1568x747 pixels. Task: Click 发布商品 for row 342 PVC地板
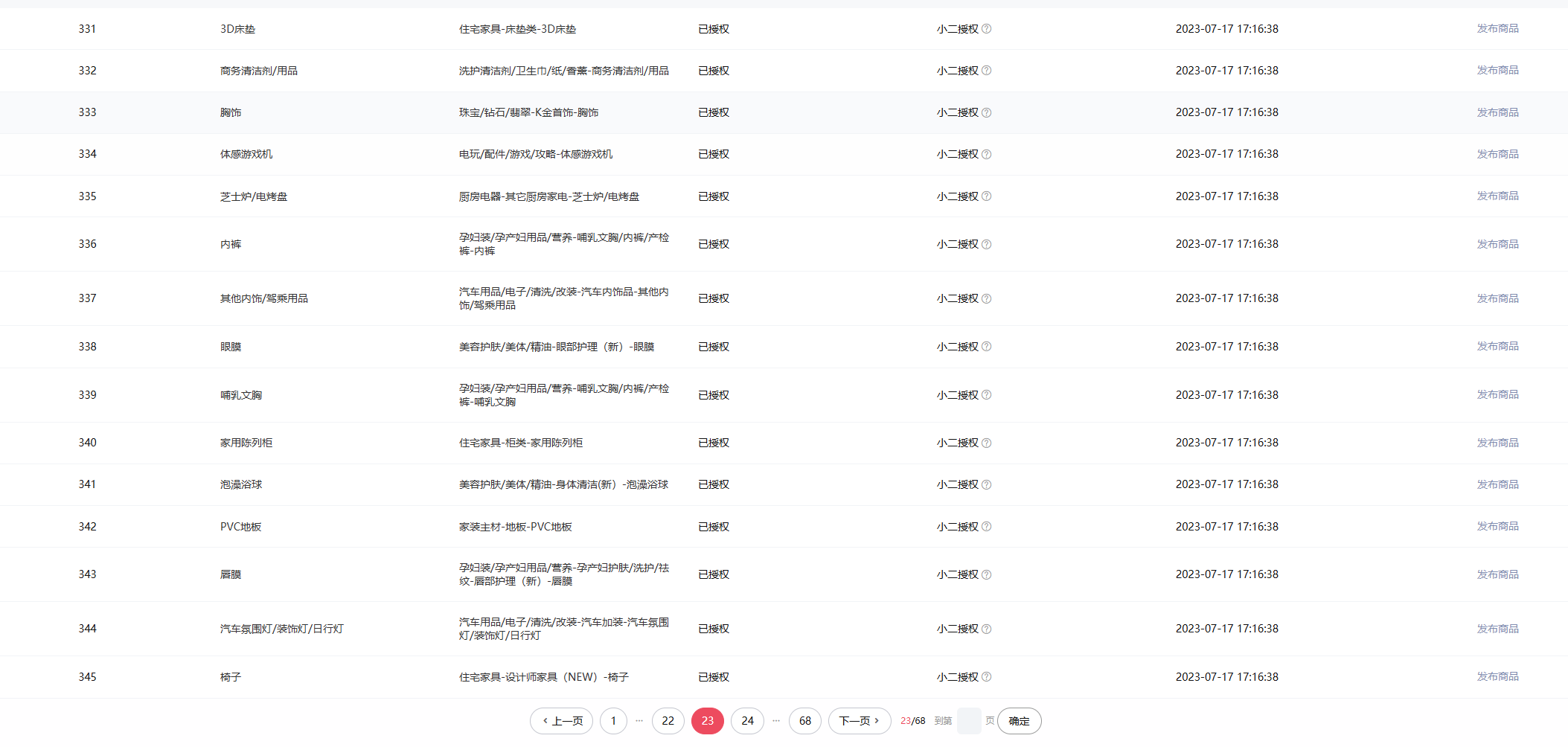click(x=1497, y=526)
